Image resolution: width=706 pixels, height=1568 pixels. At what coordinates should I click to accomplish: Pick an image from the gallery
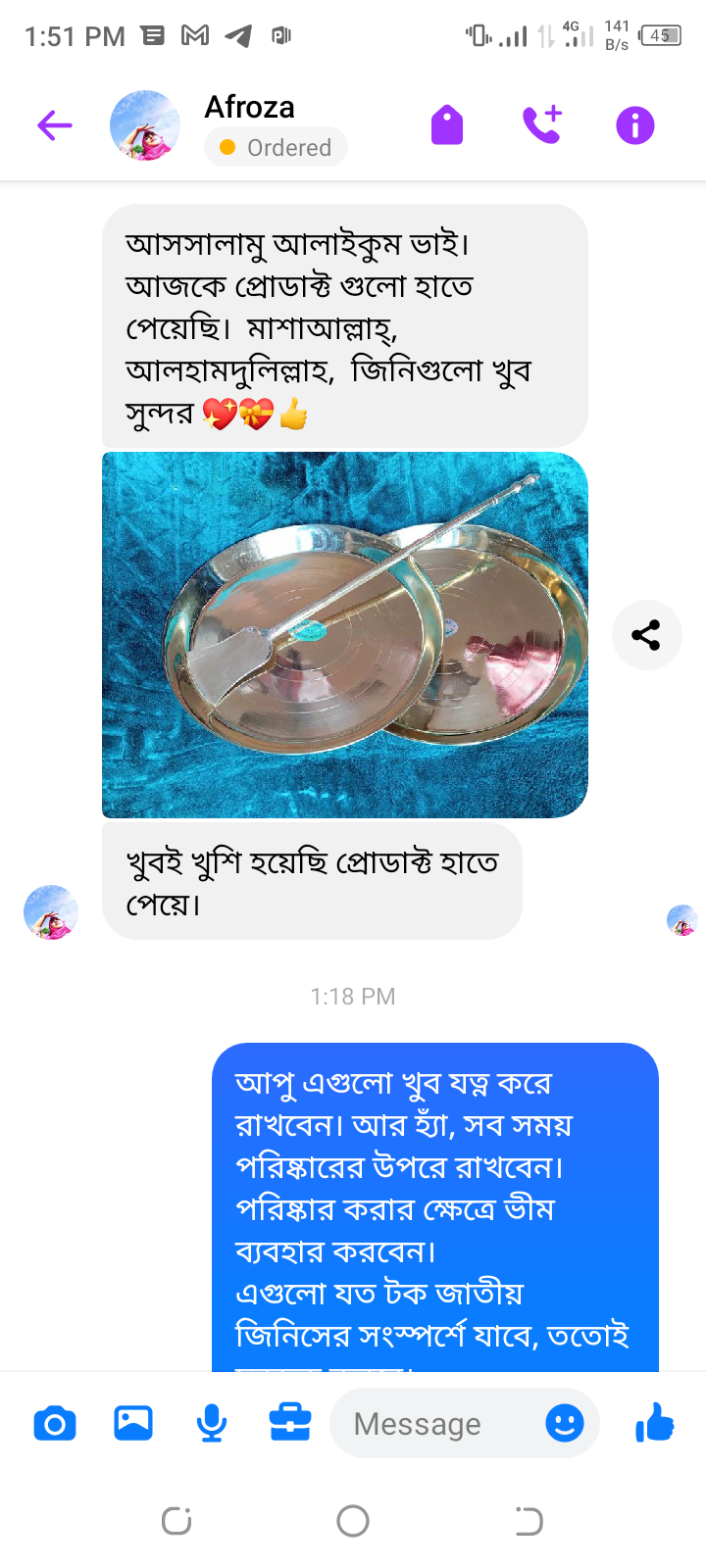tap(133, 1423)
